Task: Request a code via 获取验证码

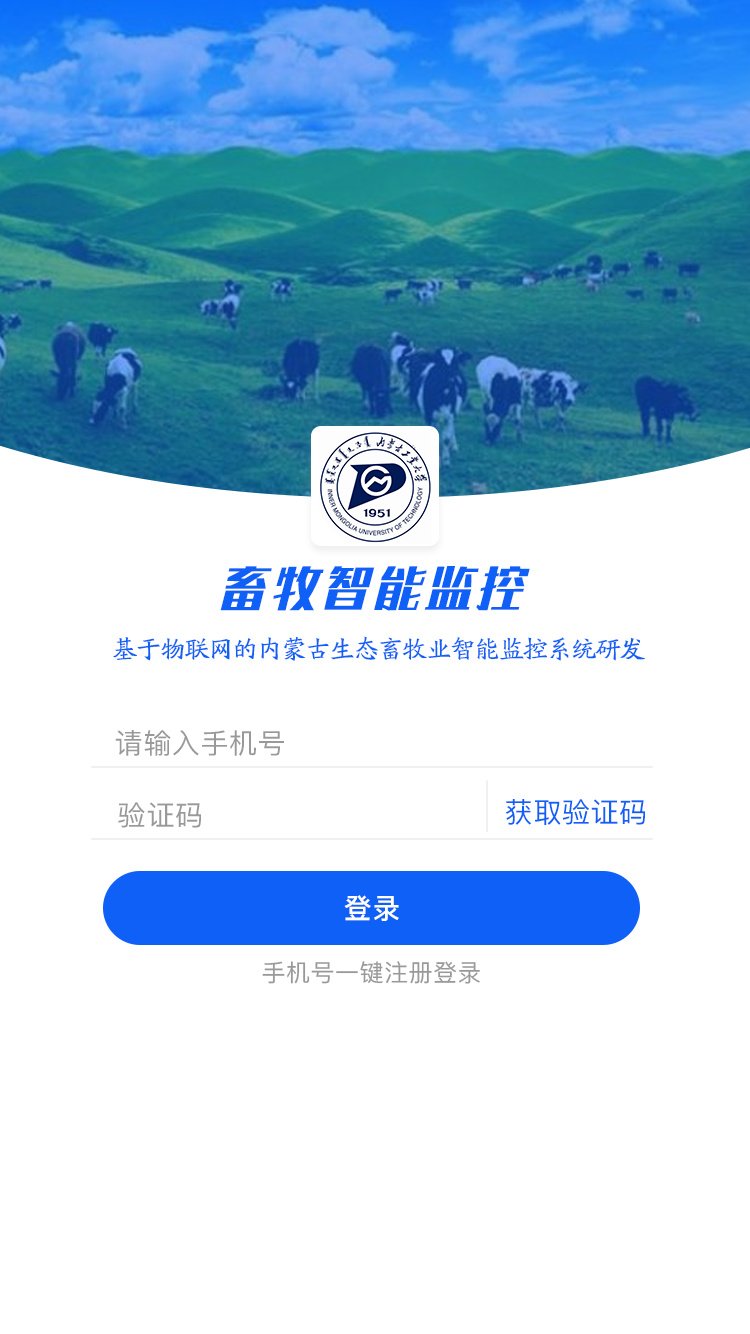Action: click(x=575, y=812)
